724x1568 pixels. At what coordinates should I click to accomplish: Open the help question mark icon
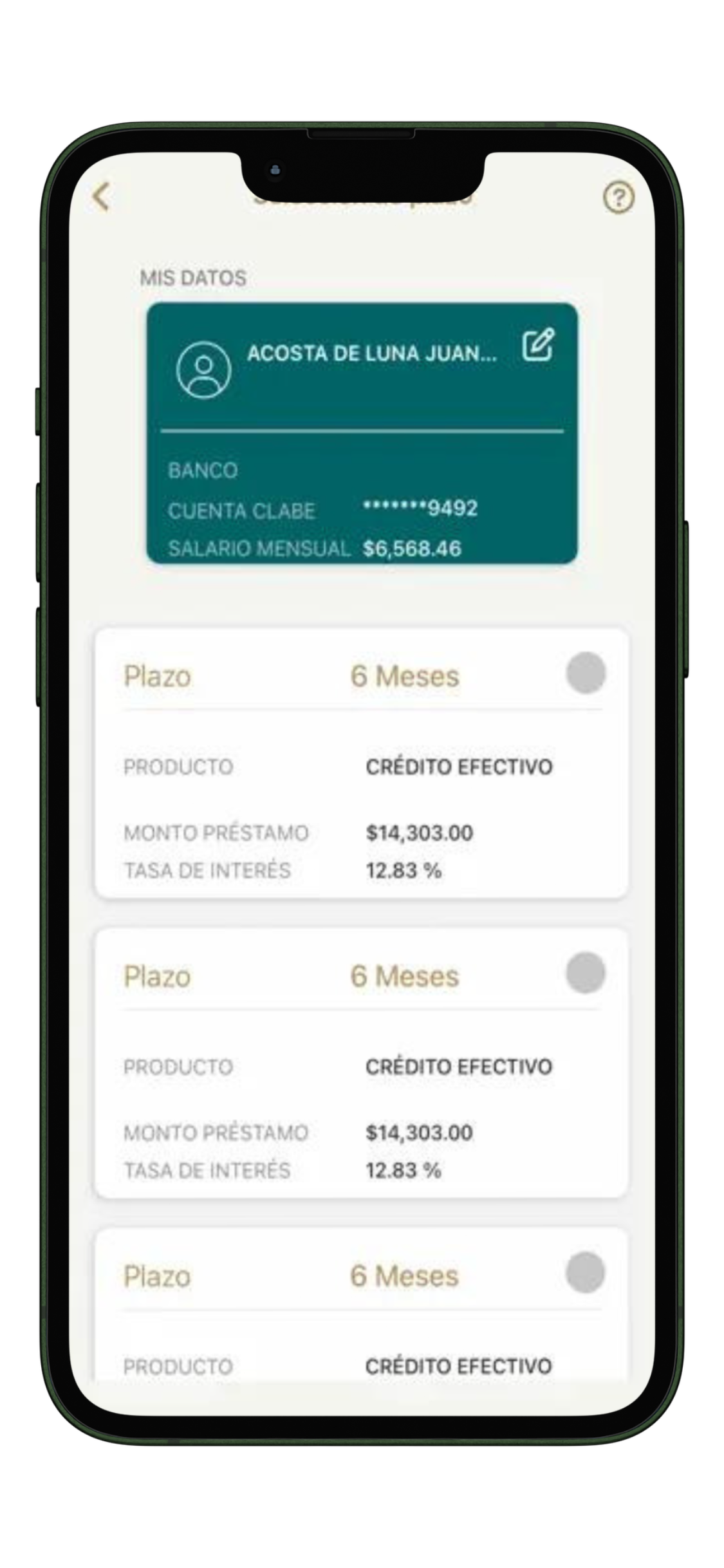click(618, 197)
